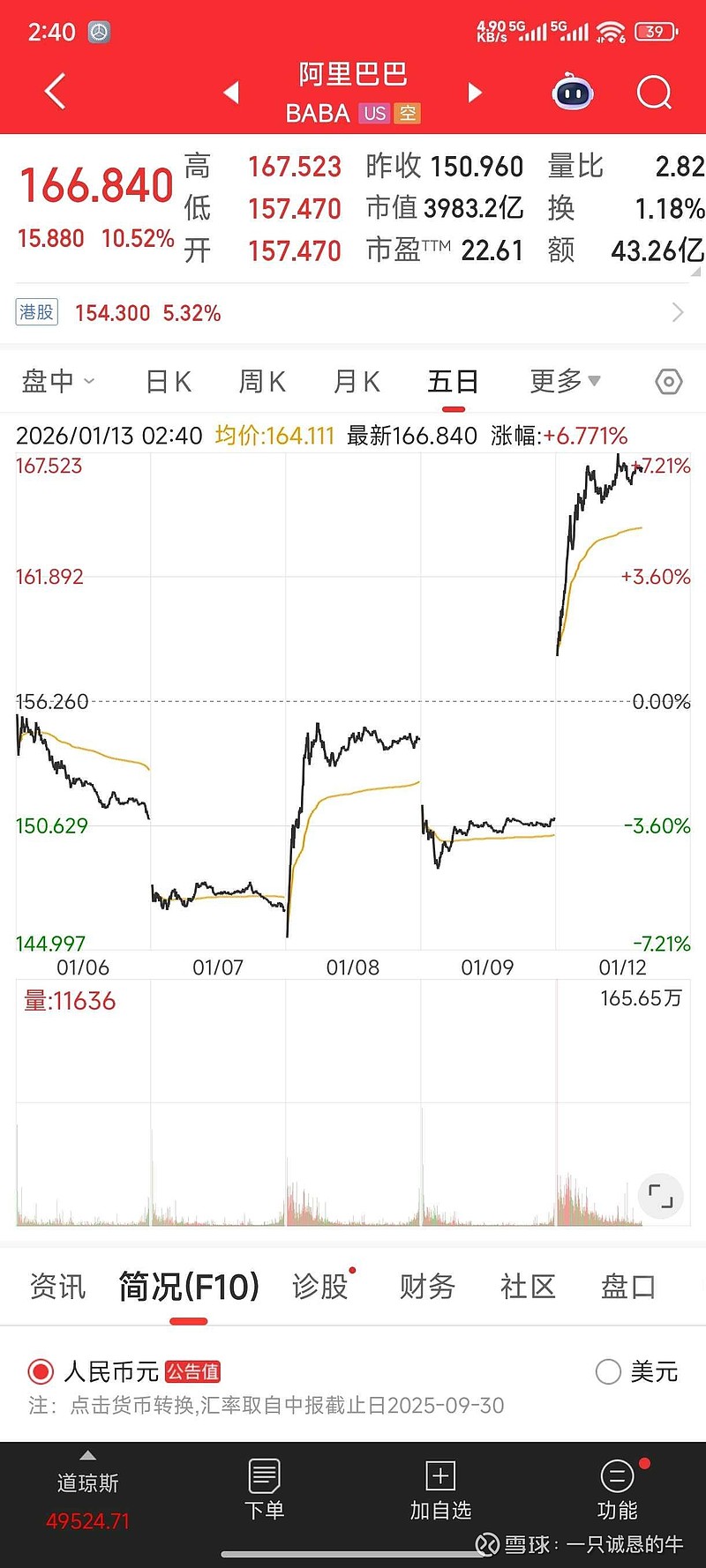706x1568 pixels.
Task: Select the 美元 currency radio button
Action: (x=608, y=1372)
